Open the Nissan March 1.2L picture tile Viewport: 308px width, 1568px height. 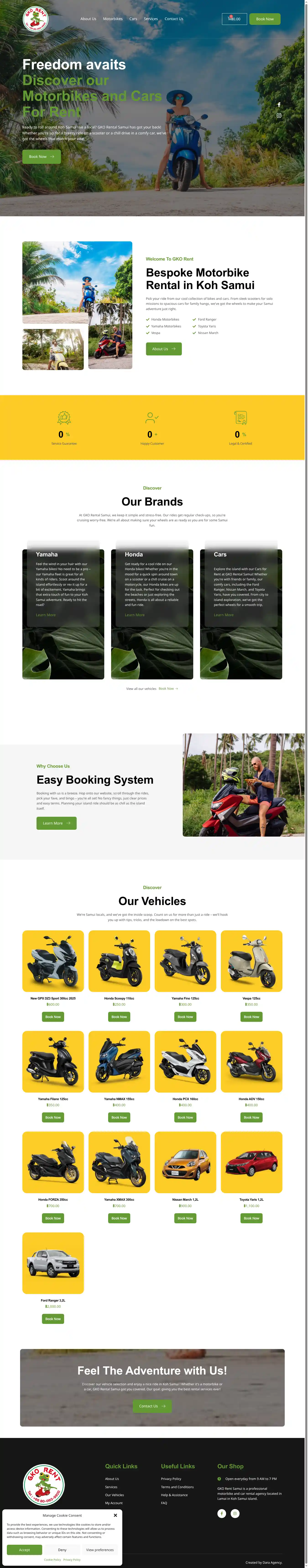[x=185, y=1161]
